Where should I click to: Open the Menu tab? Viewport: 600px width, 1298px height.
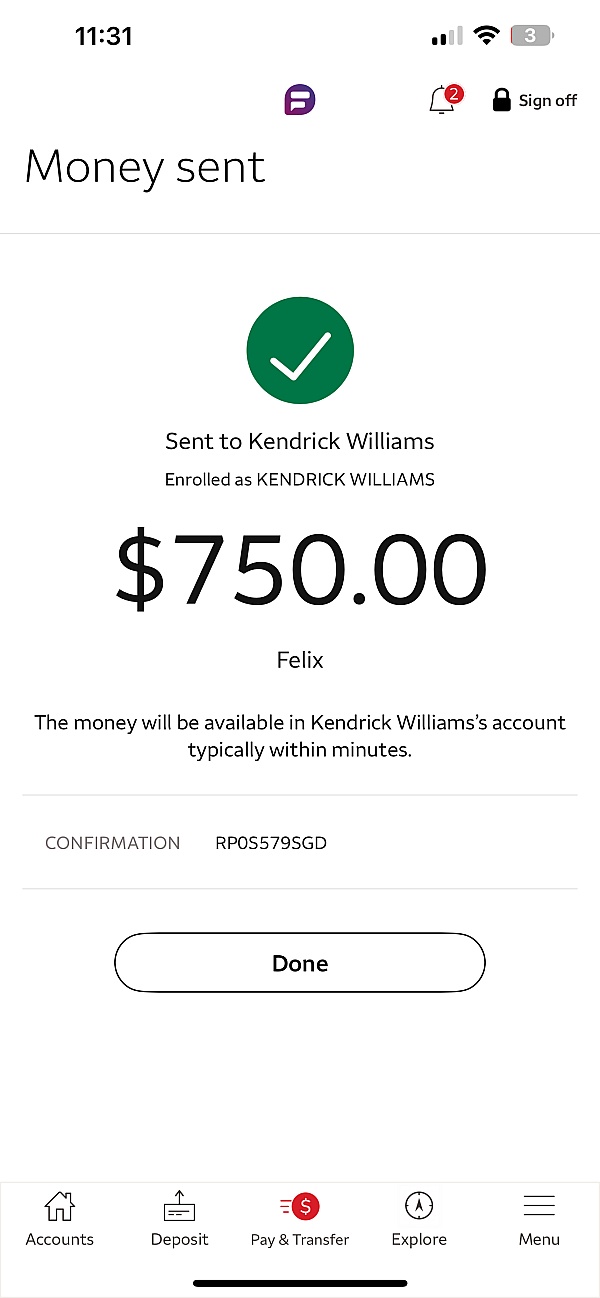[x=539, y=1220]
